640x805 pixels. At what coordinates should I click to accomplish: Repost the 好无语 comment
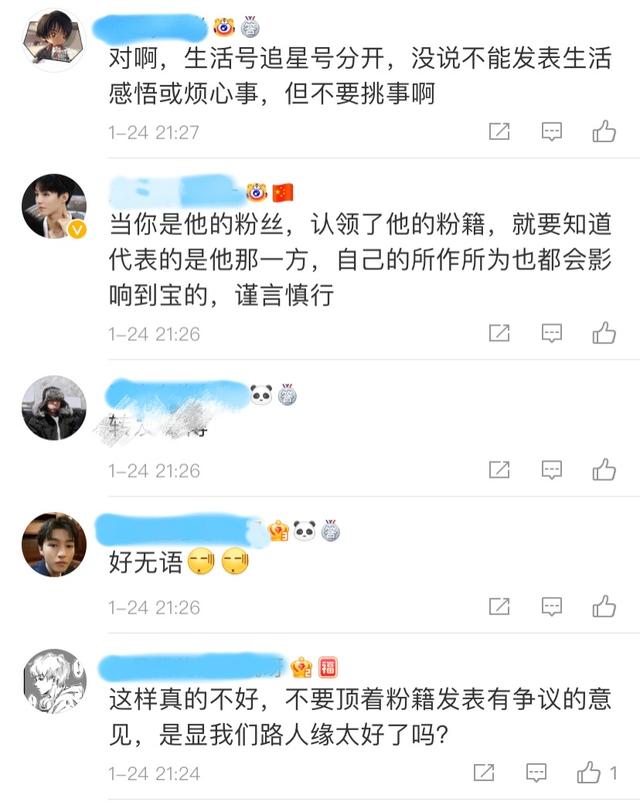pos(499,606)
